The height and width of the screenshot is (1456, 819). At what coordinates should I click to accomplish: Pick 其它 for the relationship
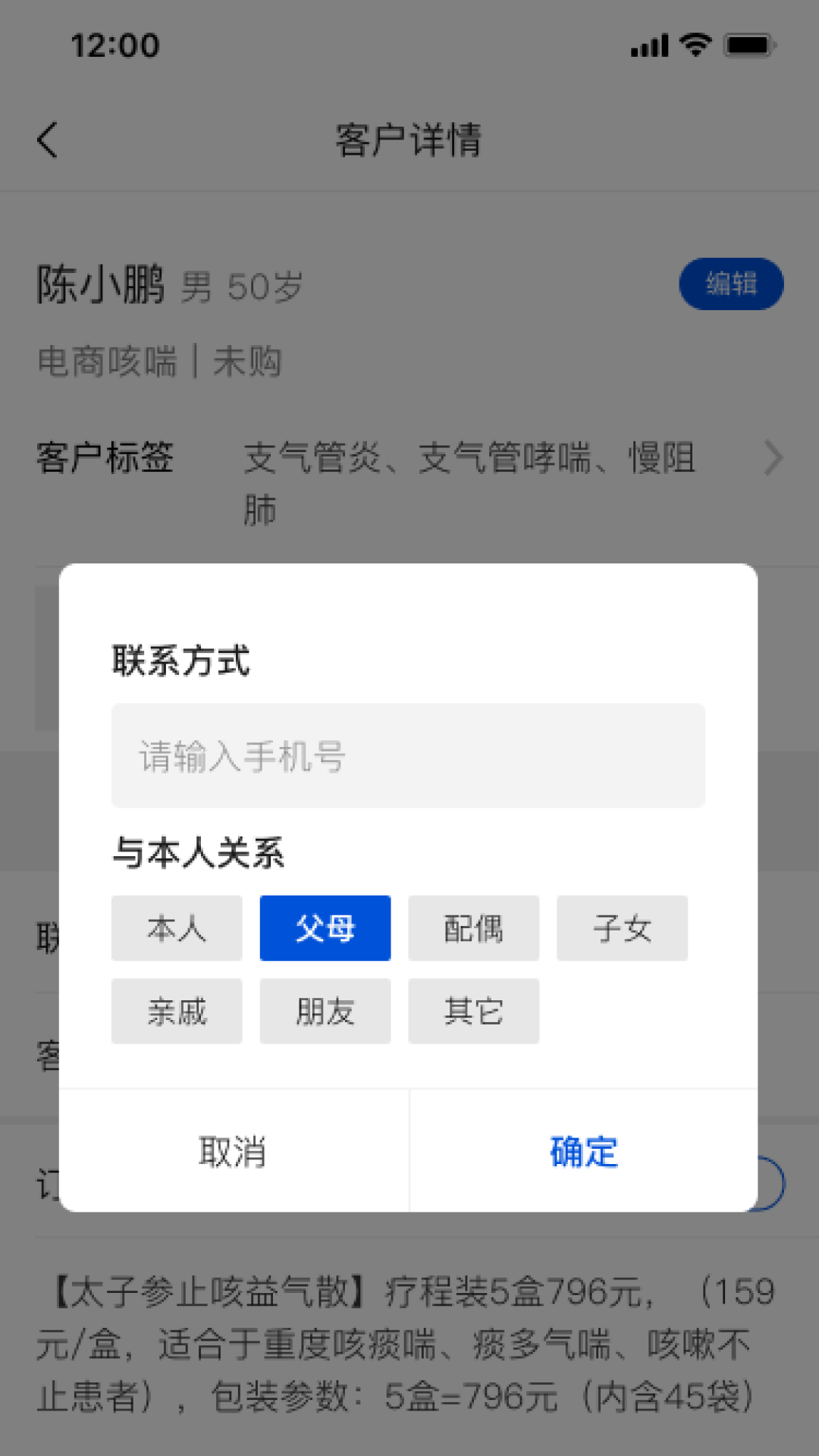(473, 1011)
